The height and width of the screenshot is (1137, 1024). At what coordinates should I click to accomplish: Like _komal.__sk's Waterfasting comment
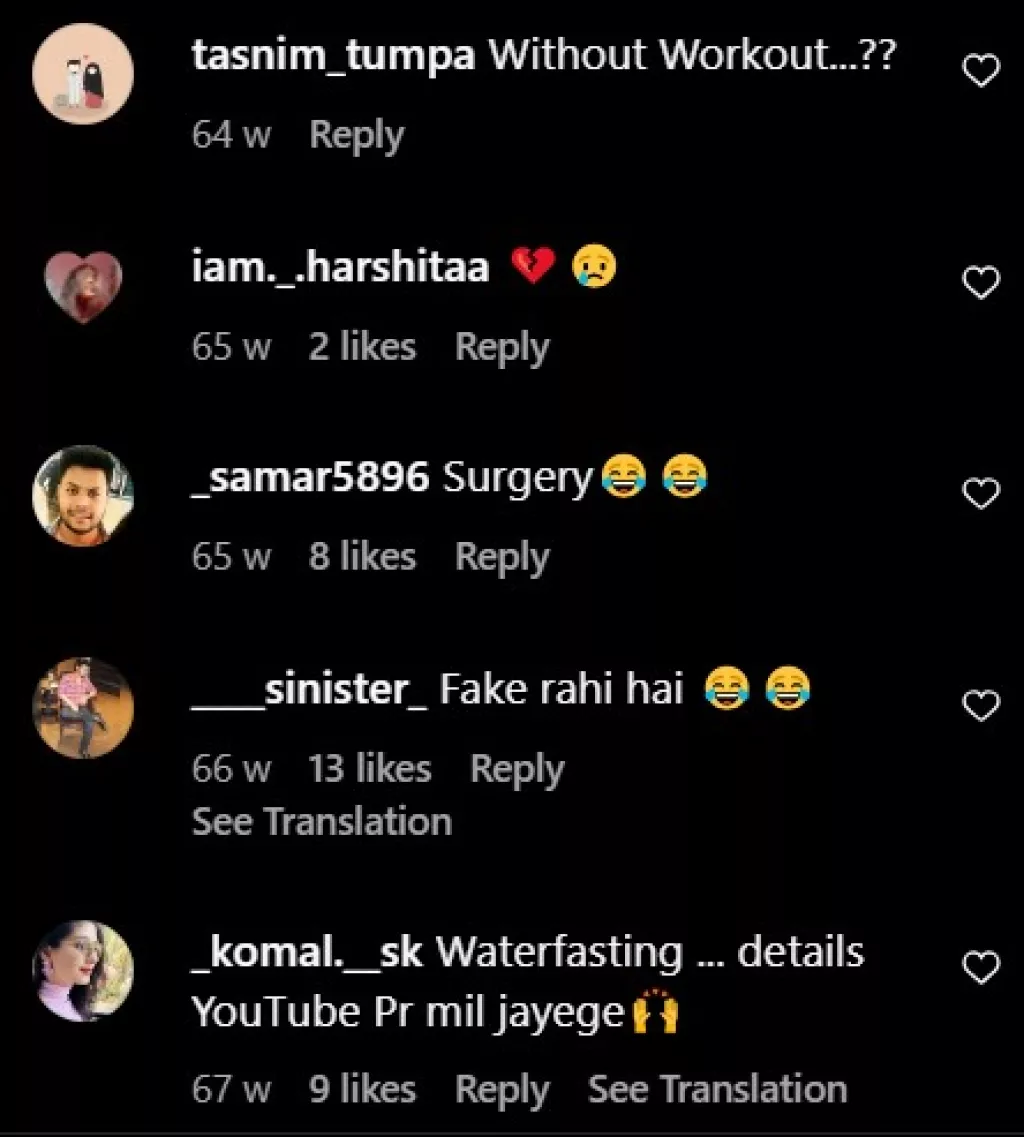(x=981, y=967)
